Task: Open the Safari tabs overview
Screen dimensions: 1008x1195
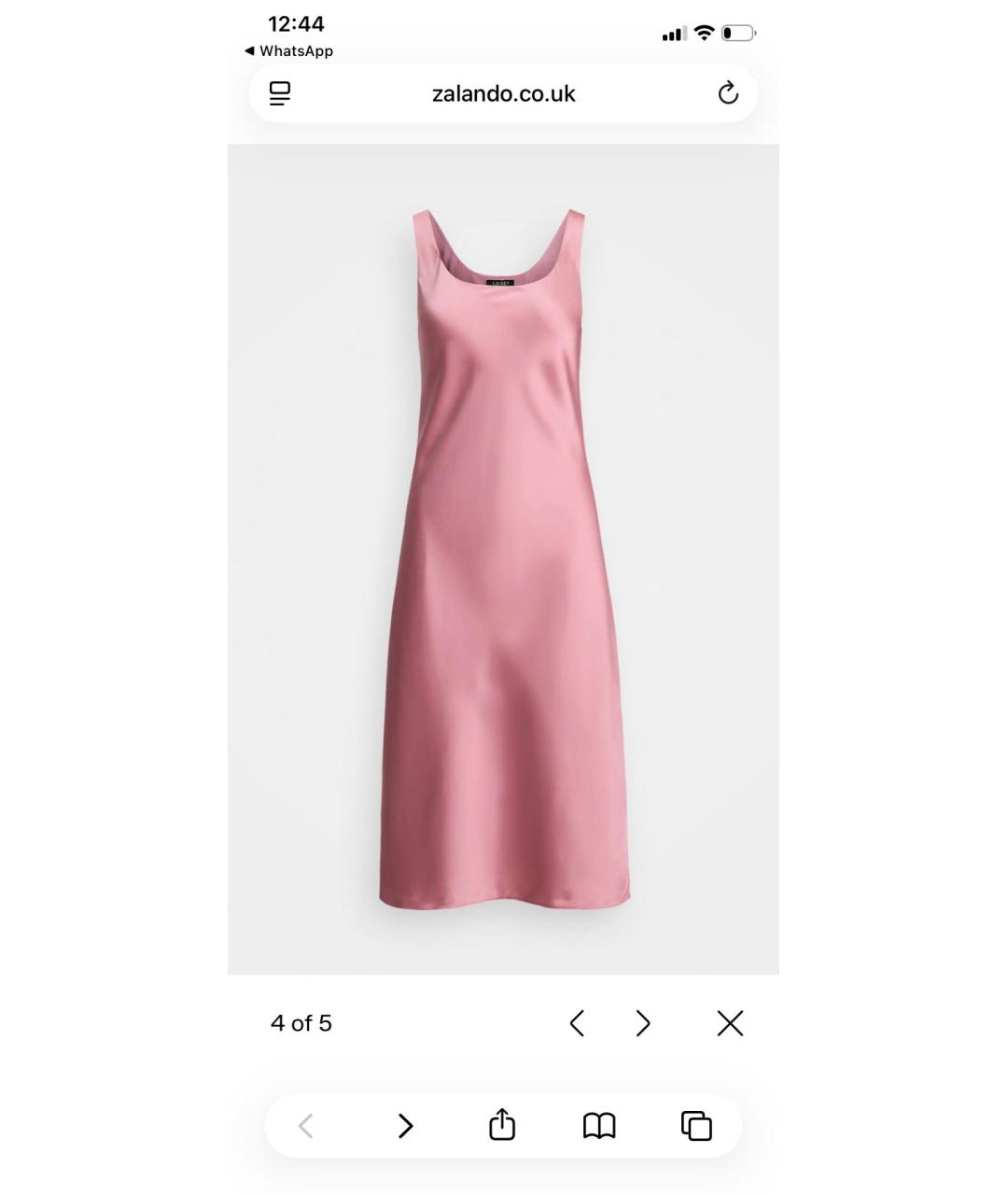Action: click(696, 1126)
